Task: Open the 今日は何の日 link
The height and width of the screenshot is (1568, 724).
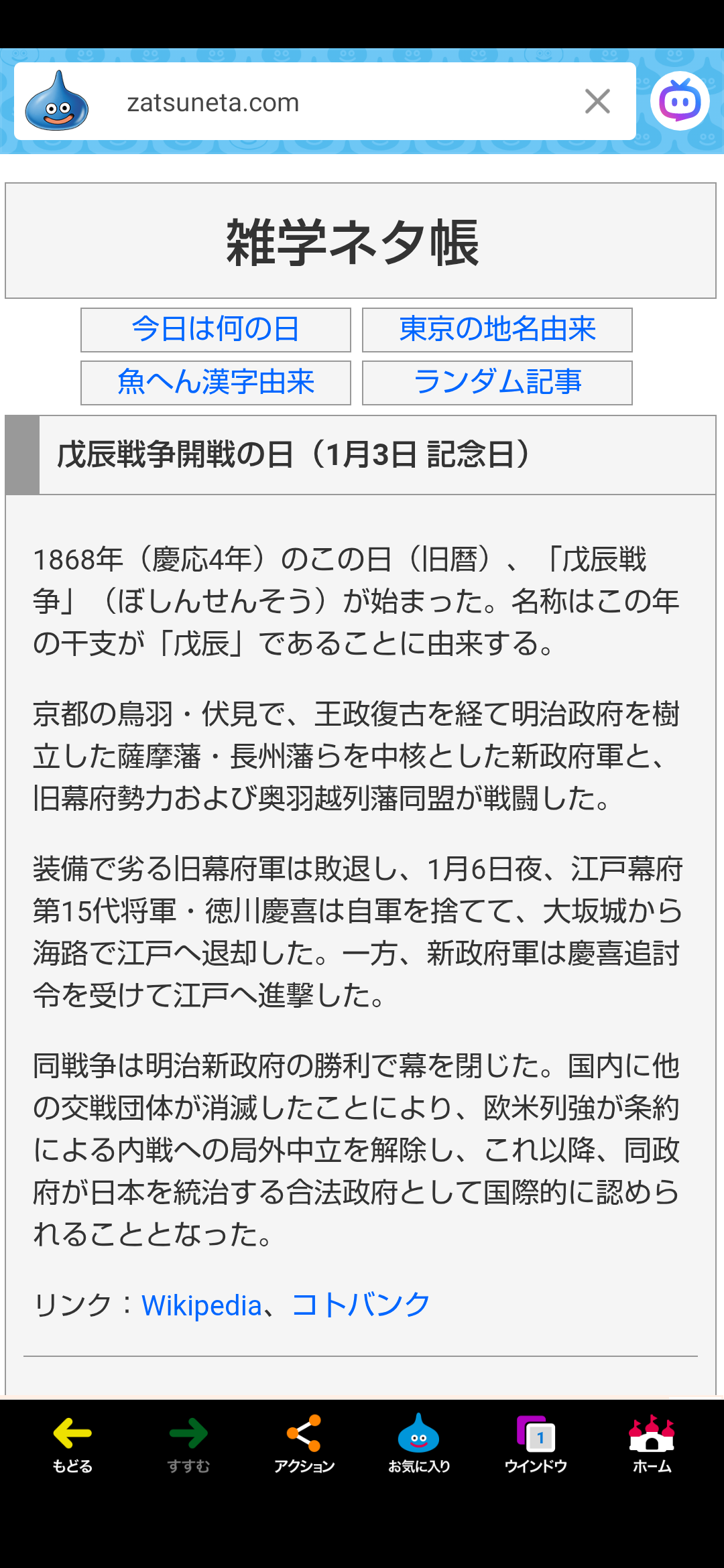Action: coord(215,330)
